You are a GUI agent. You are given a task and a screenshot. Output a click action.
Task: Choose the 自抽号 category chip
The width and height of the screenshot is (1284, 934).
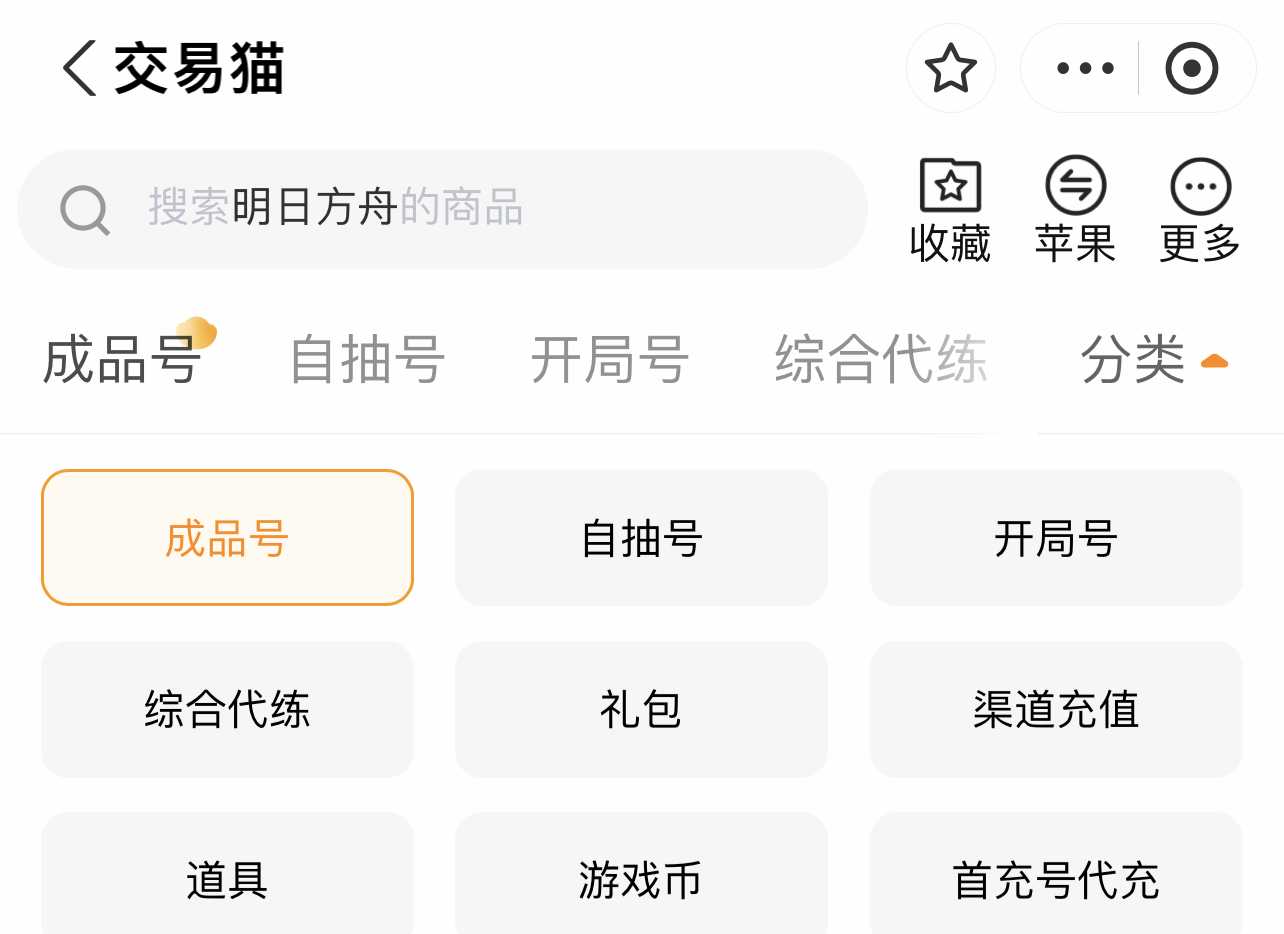coord(641,538)
